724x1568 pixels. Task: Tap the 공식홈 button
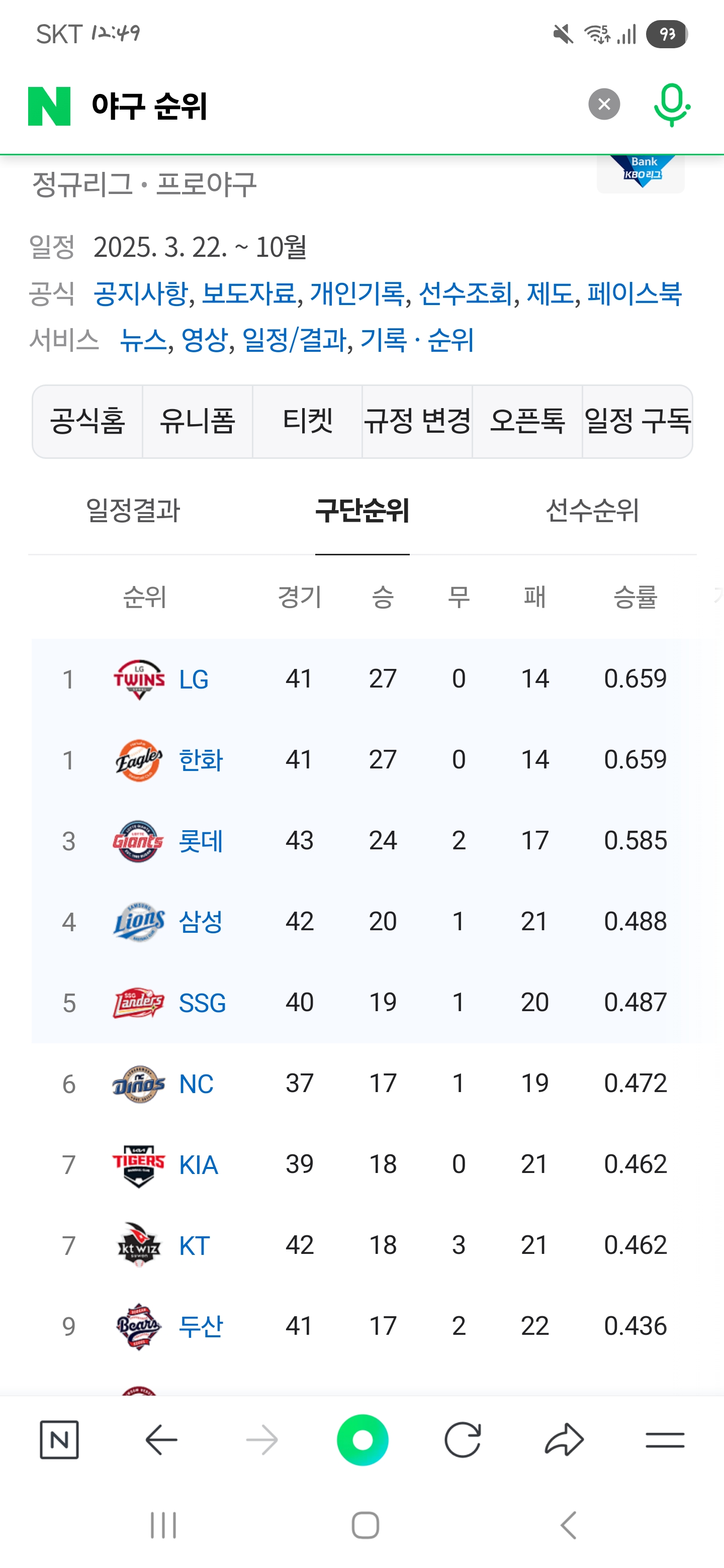87,421
